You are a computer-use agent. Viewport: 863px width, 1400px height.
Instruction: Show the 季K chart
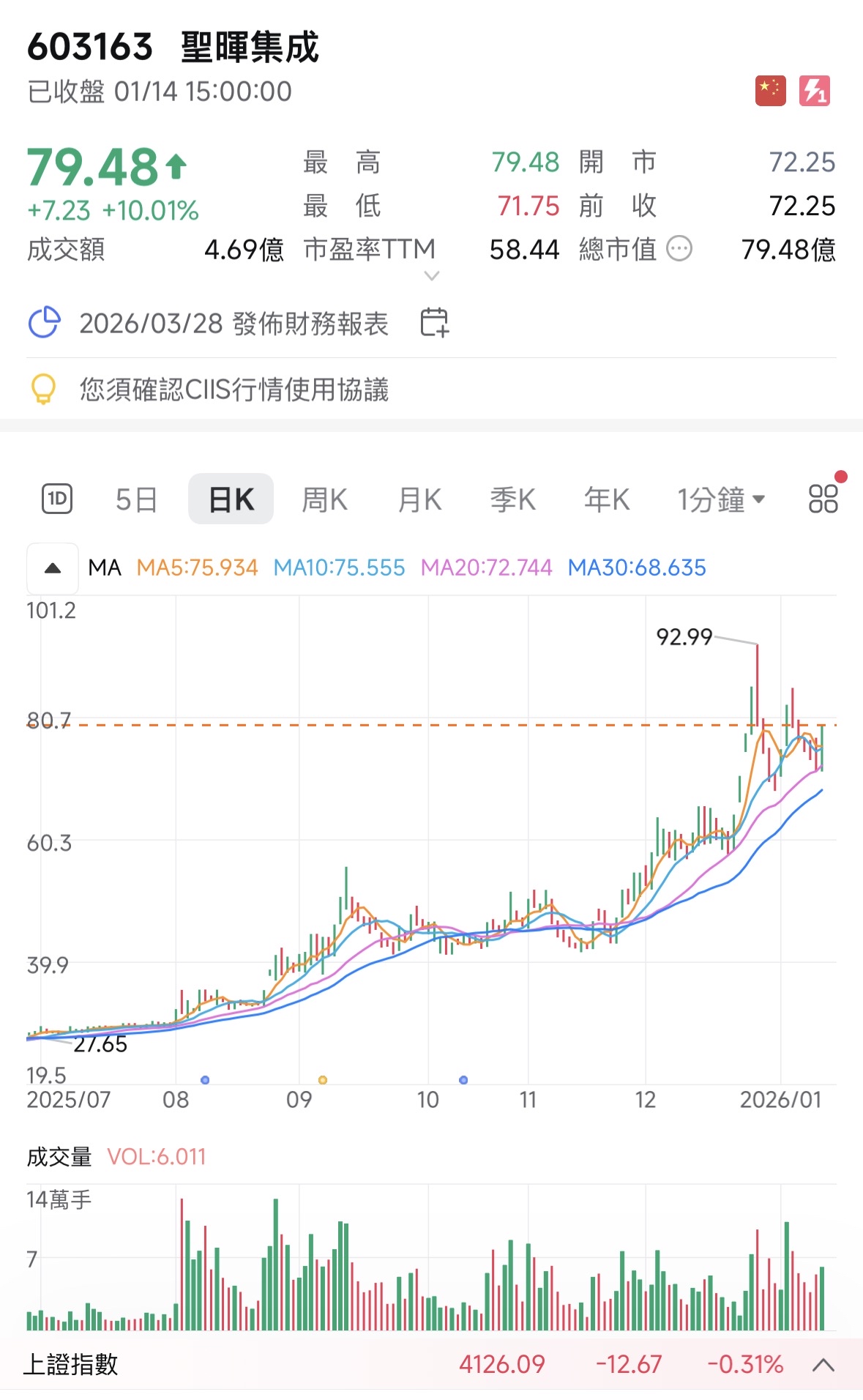[512, 500]
